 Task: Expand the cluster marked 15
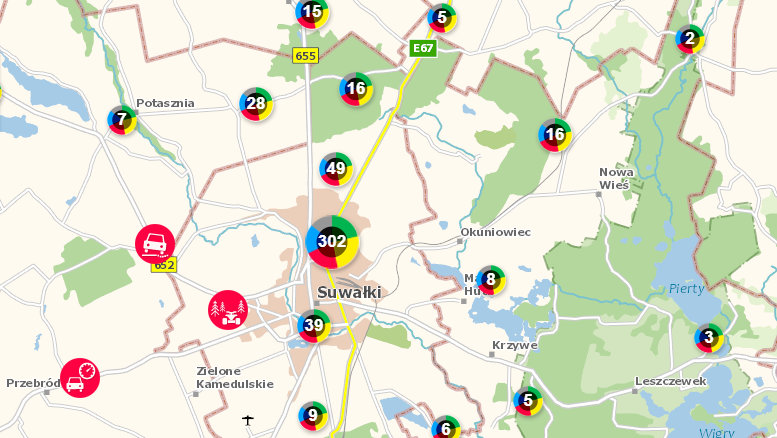pos(312,13)
